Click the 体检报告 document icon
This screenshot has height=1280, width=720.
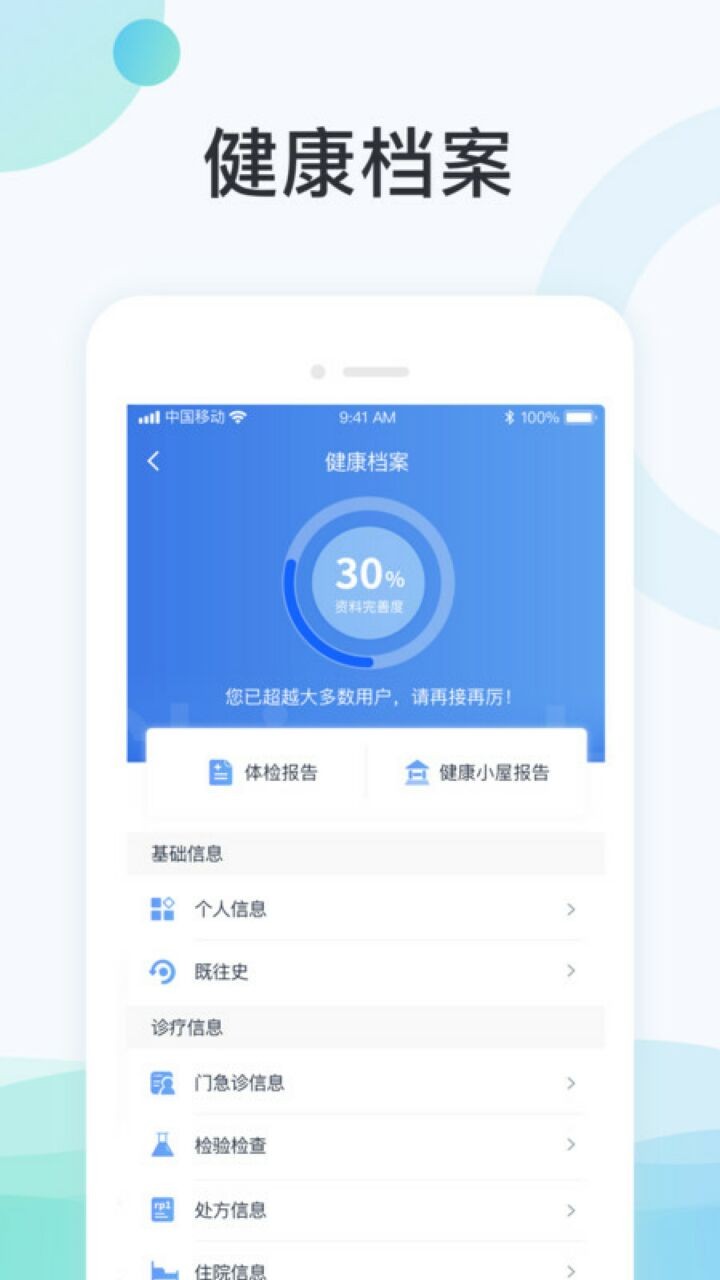pyautogui.click(x=218, y=771)
